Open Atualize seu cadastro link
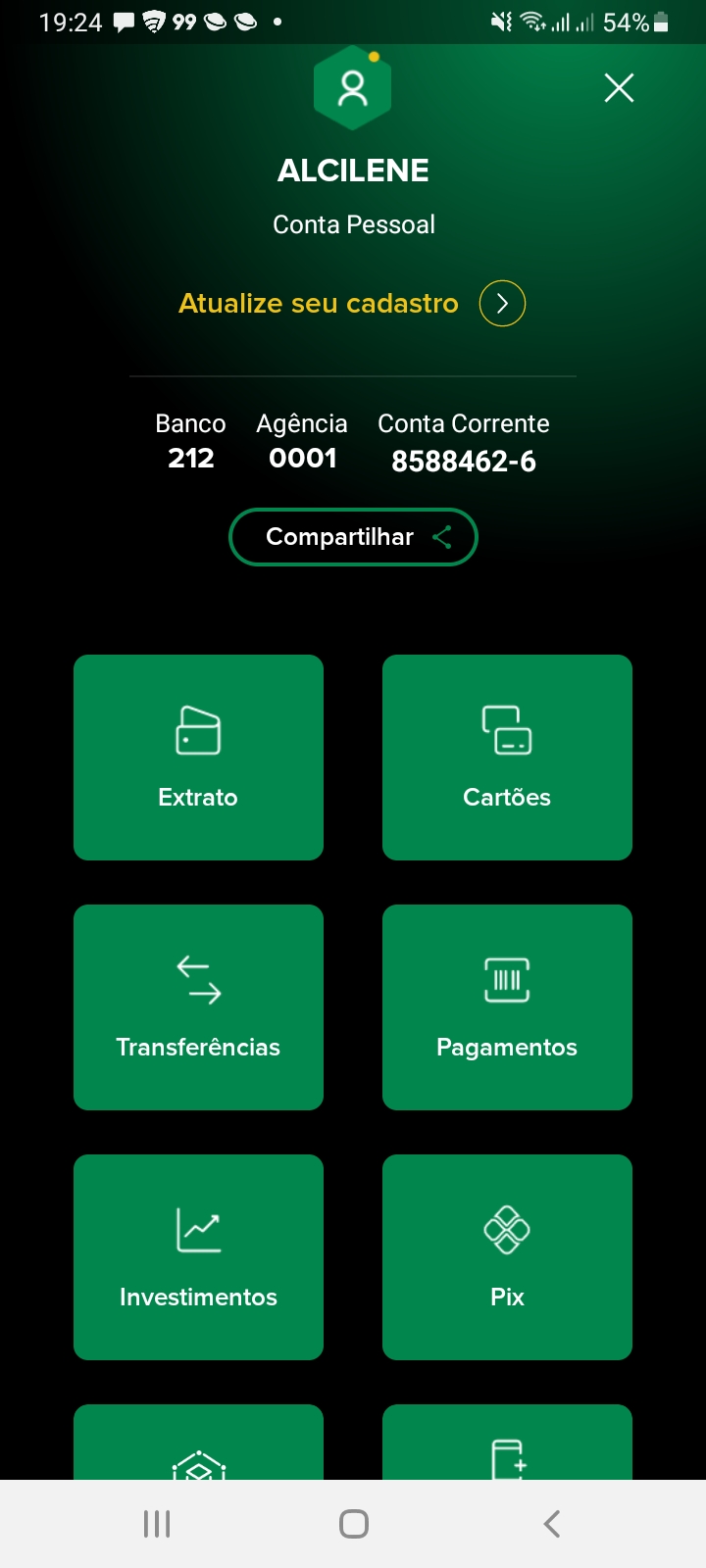Screen dimensions: 706x1568 click(x=351, y=304)
